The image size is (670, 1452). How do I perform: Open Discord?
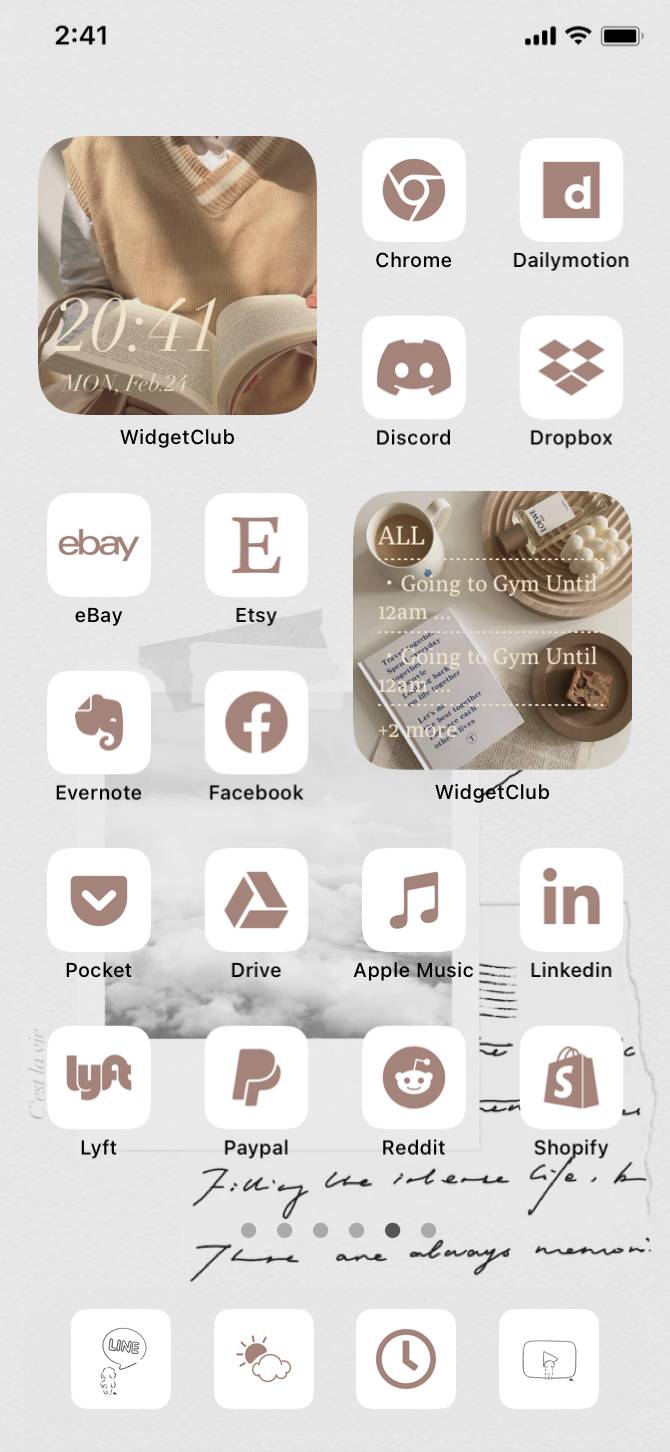tap(413, 367)
